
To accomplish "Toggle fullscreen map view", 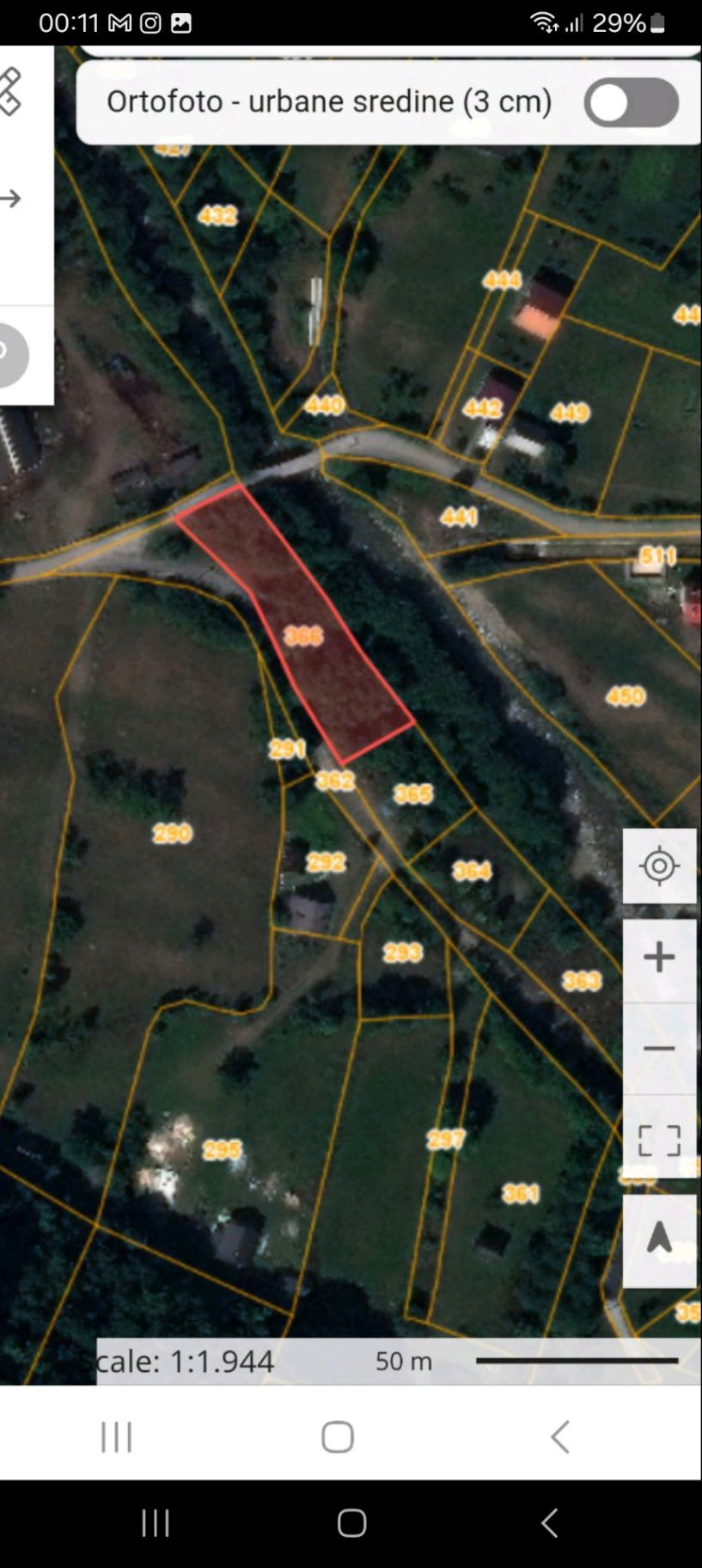I will 659,1141.
